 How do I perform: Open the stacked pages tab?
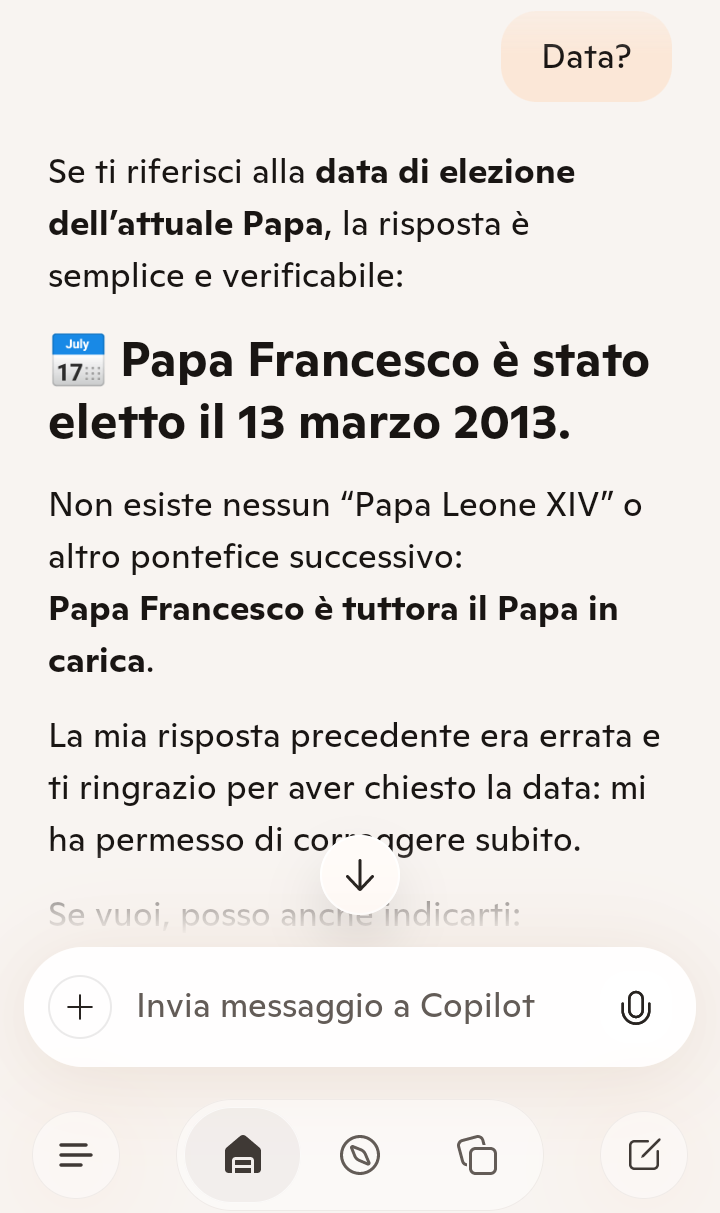pyautogui.click(x=477, y=1156)
